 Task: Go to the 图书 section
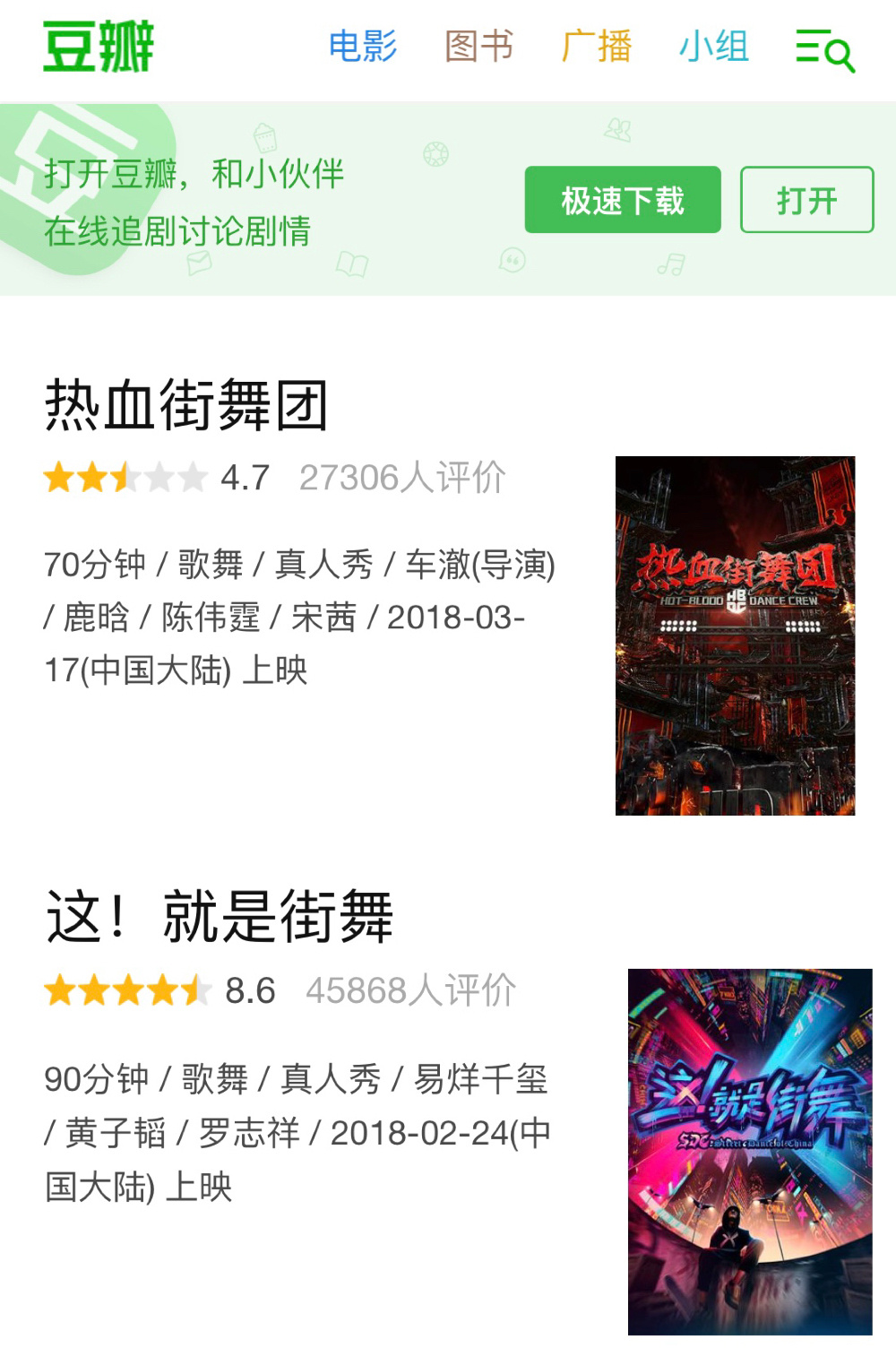click(479, 47)
